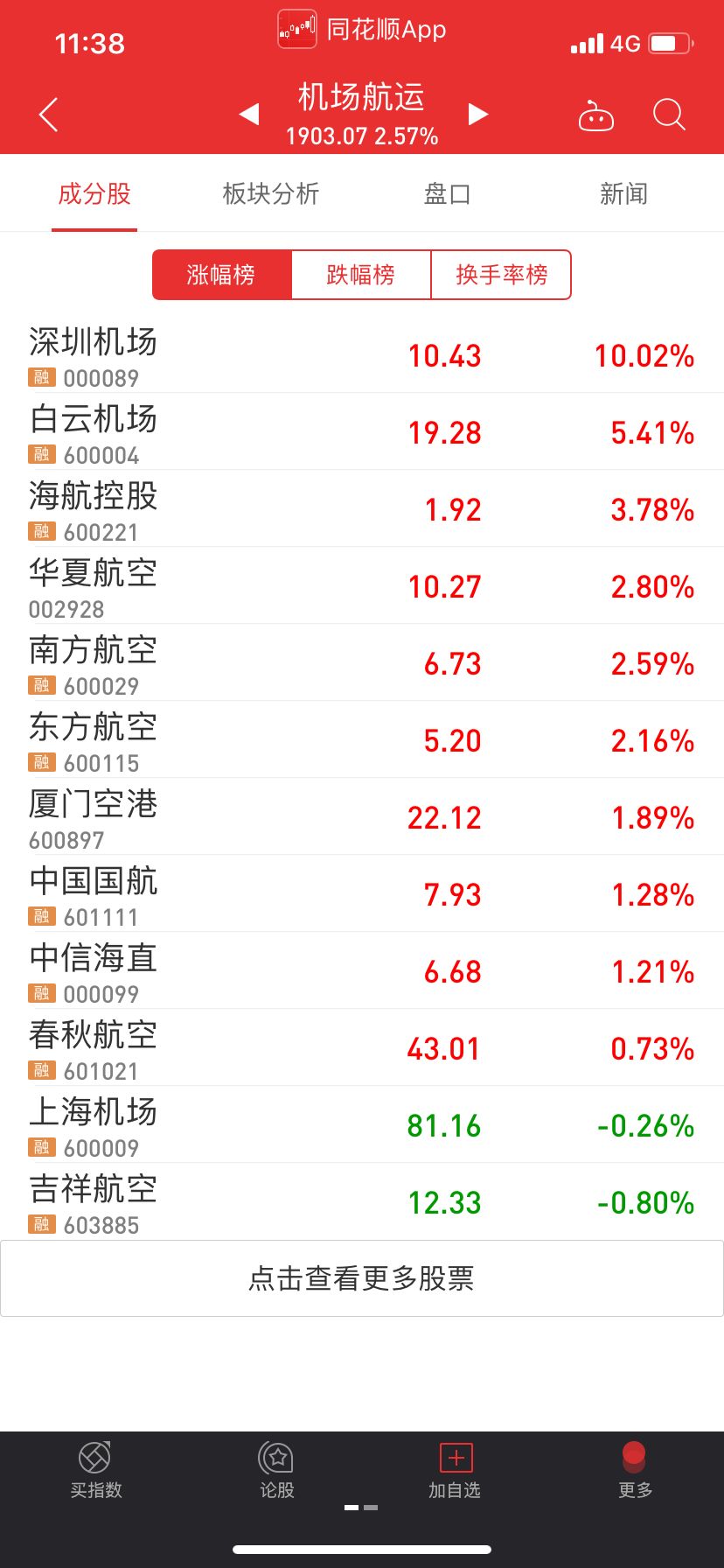Select the 换手率榜 ranking
Screen dimensions: 724x1568
tap(501, 275)
